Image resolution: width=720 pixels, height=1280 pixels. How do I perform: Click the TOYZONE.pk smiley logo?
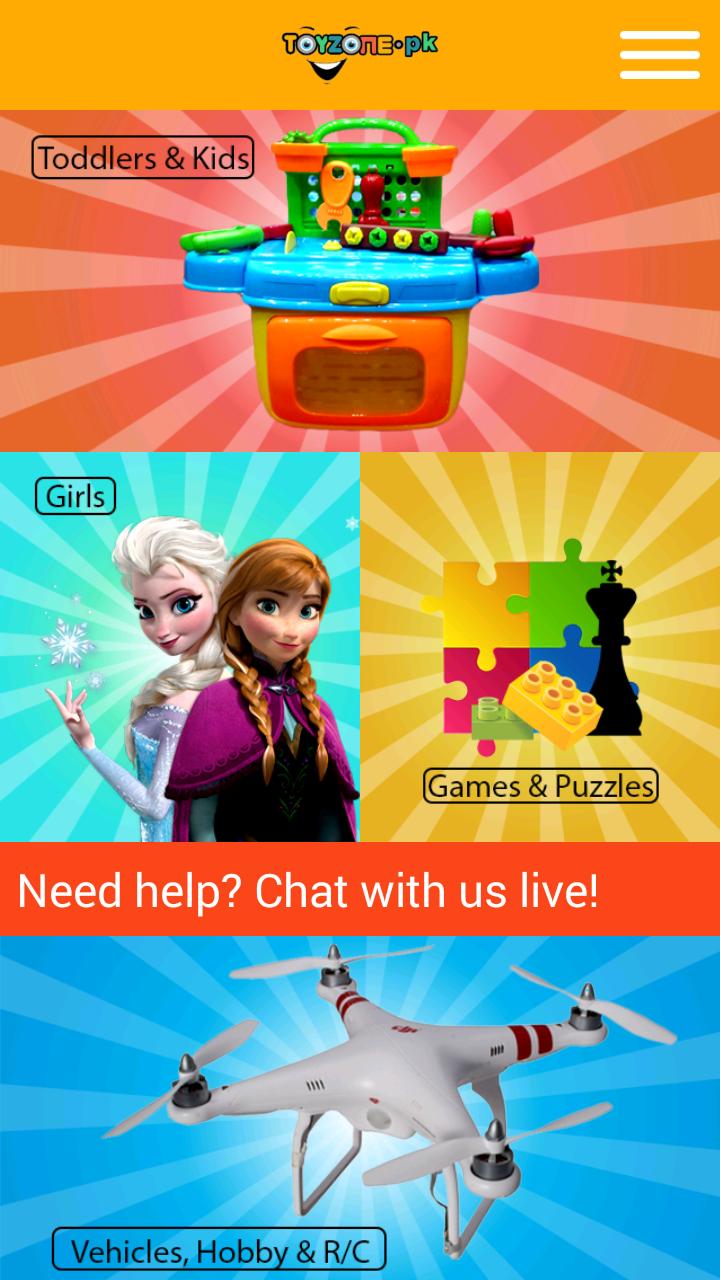360,52
